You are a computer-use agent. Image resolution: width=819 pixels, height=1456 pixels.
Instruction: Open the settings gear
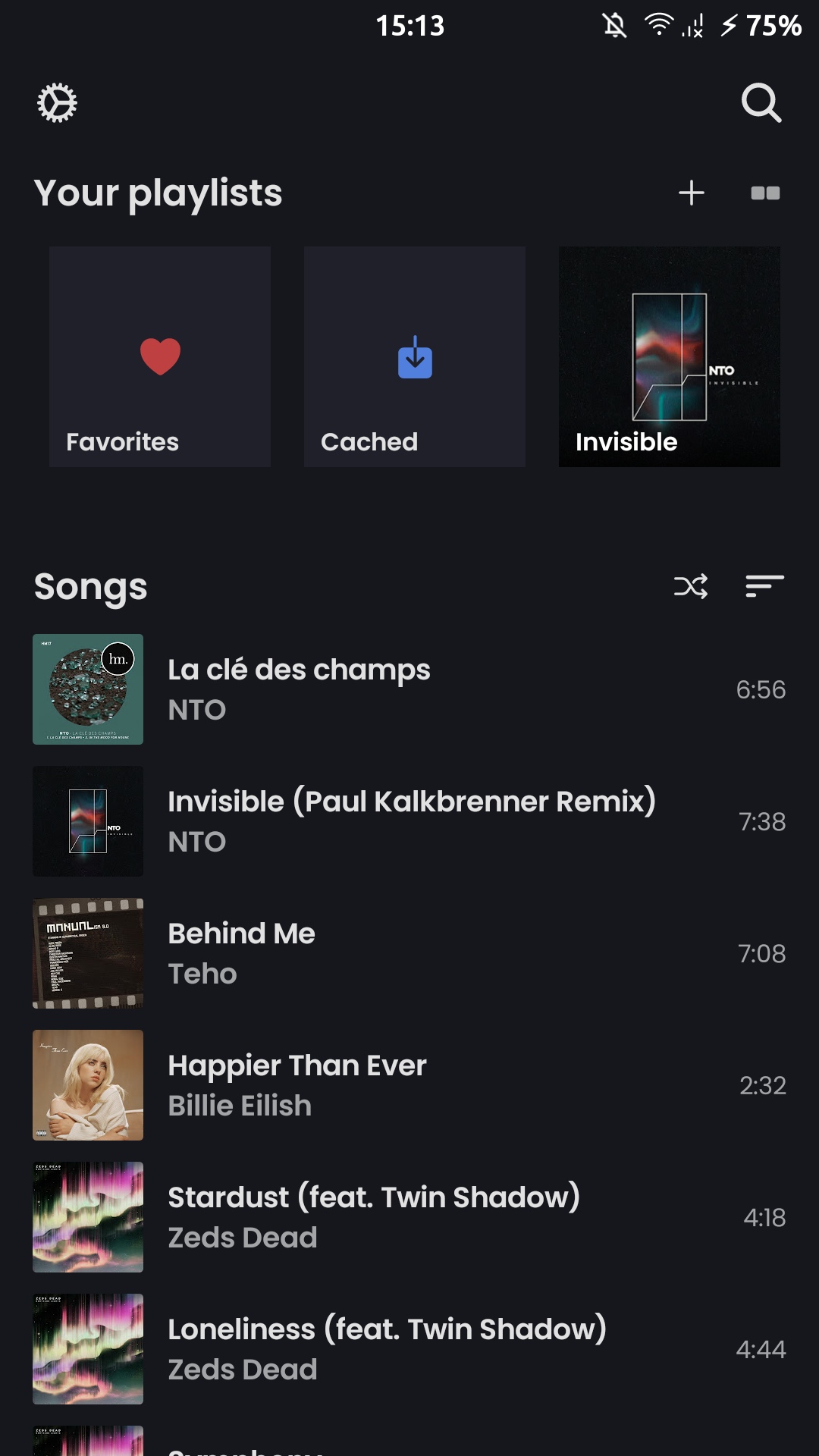point(58,103)
